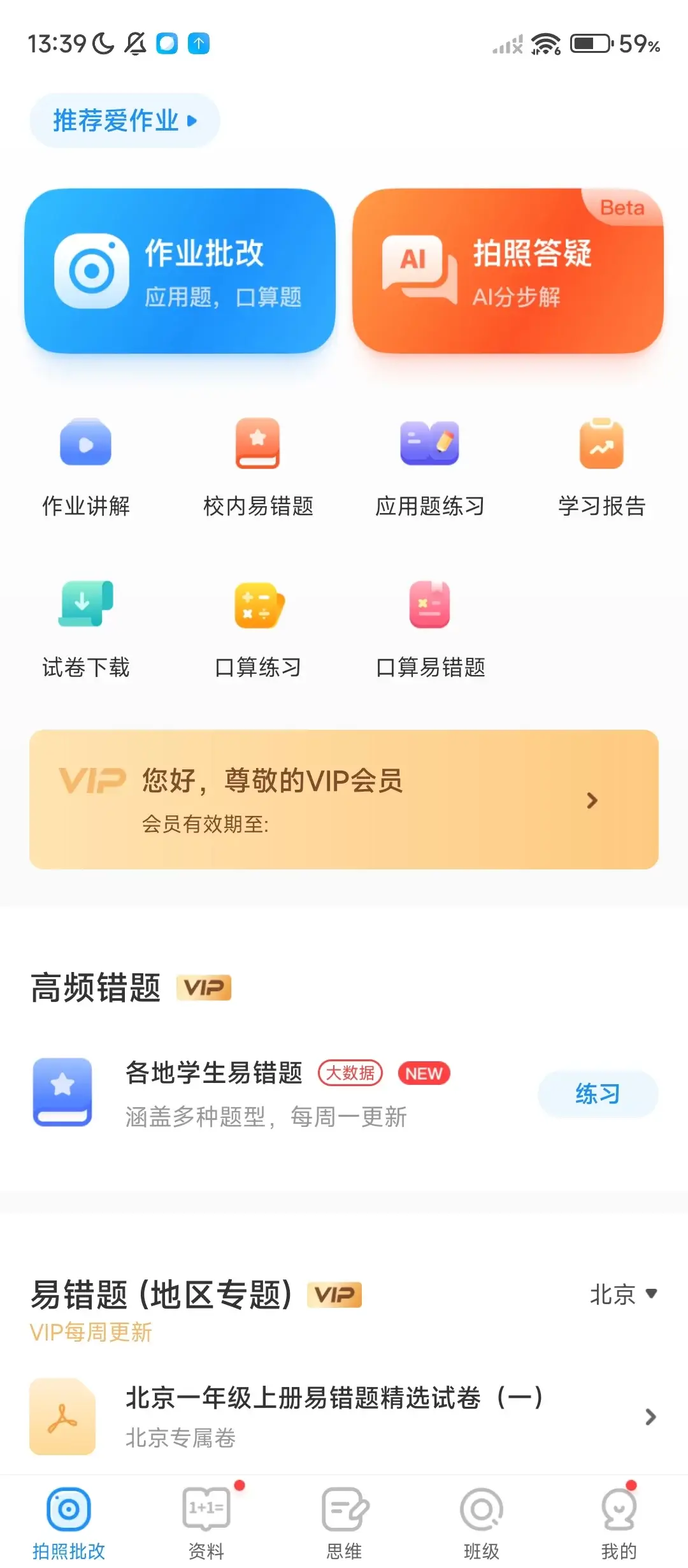Open 试卷下载
This screenshot has width=688, height=1568.
[86, 629]
